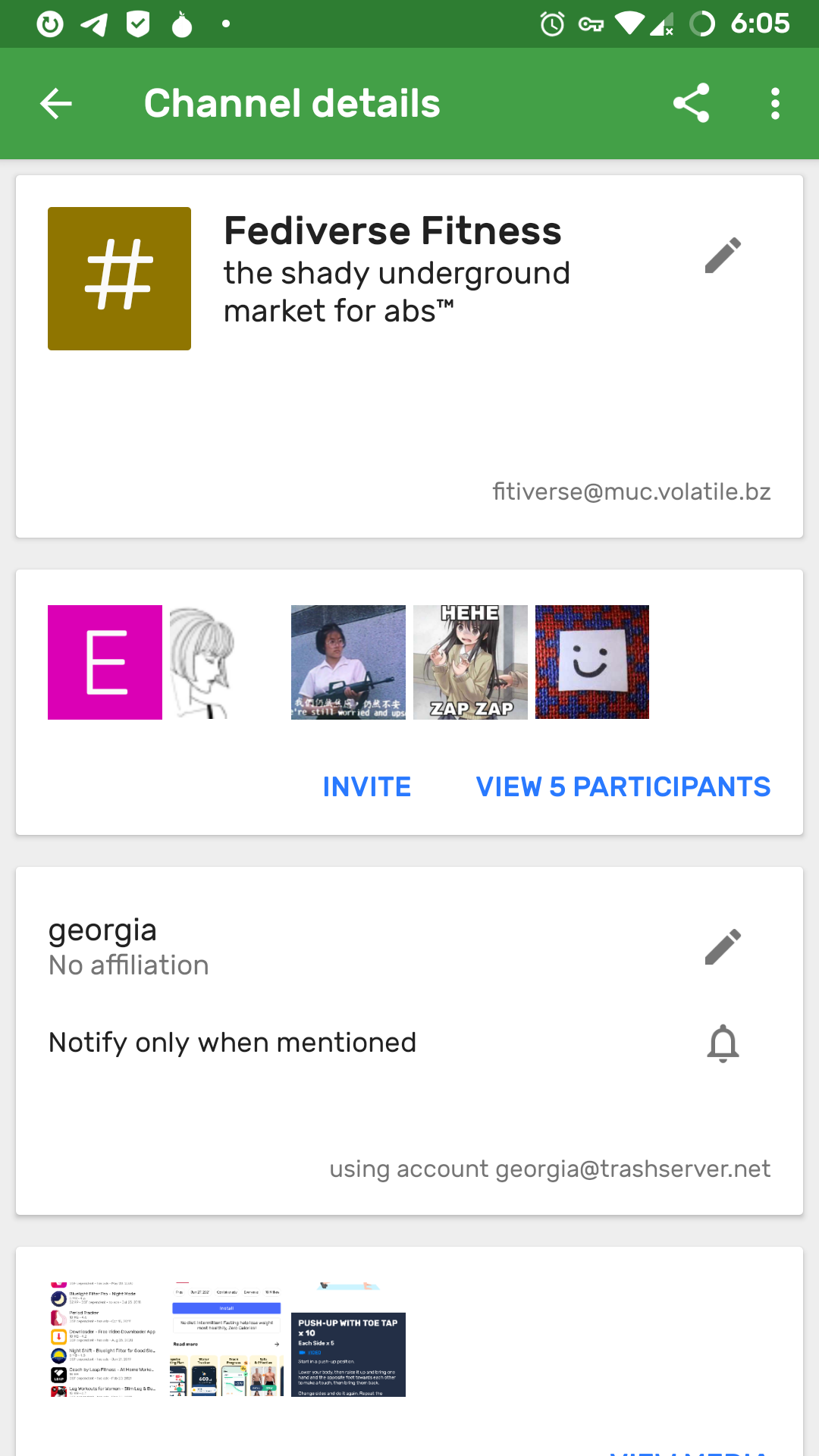Share this channel
This screenshot has height=1456, width=819.
[691, 103]
